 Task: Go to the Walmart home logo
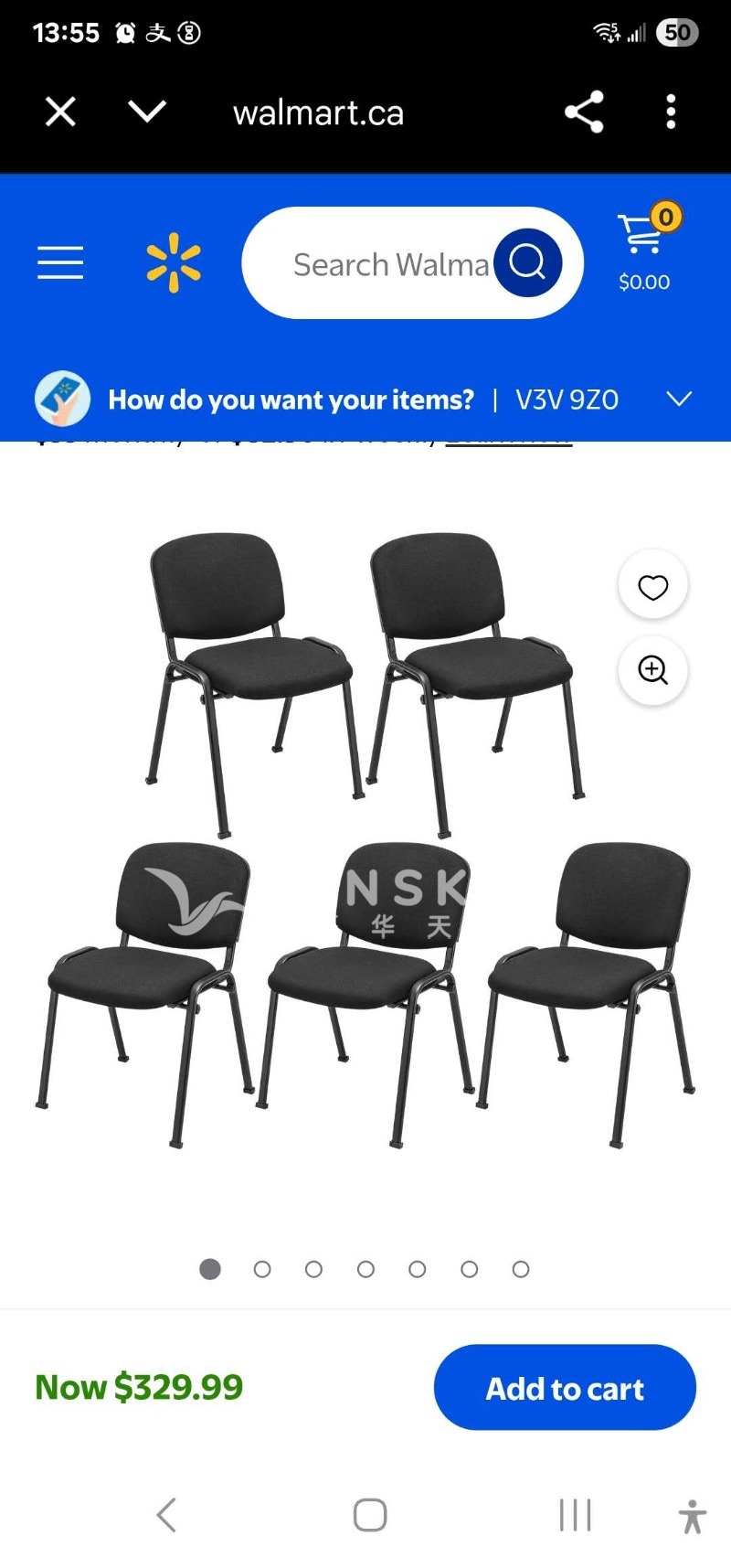pyautogui.click(x=174, y=263)
